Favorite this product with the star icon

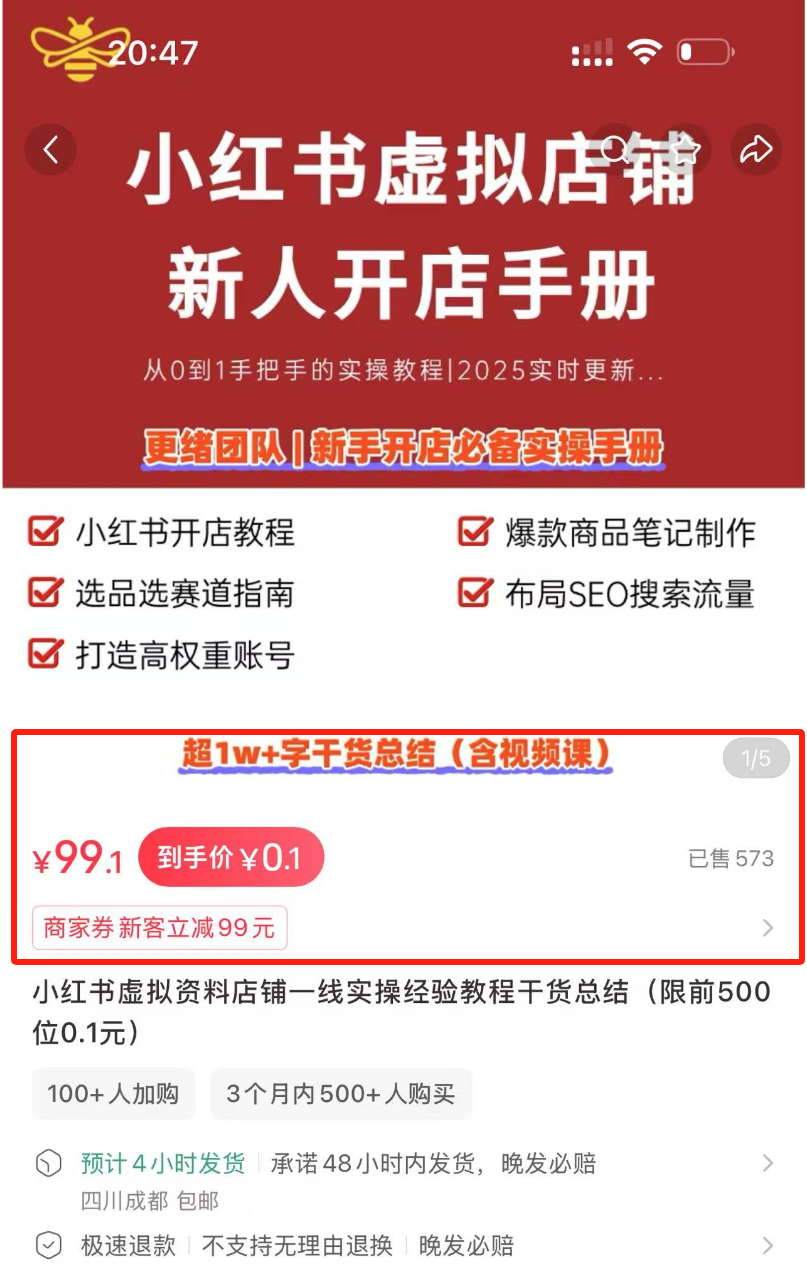point(685,150)
